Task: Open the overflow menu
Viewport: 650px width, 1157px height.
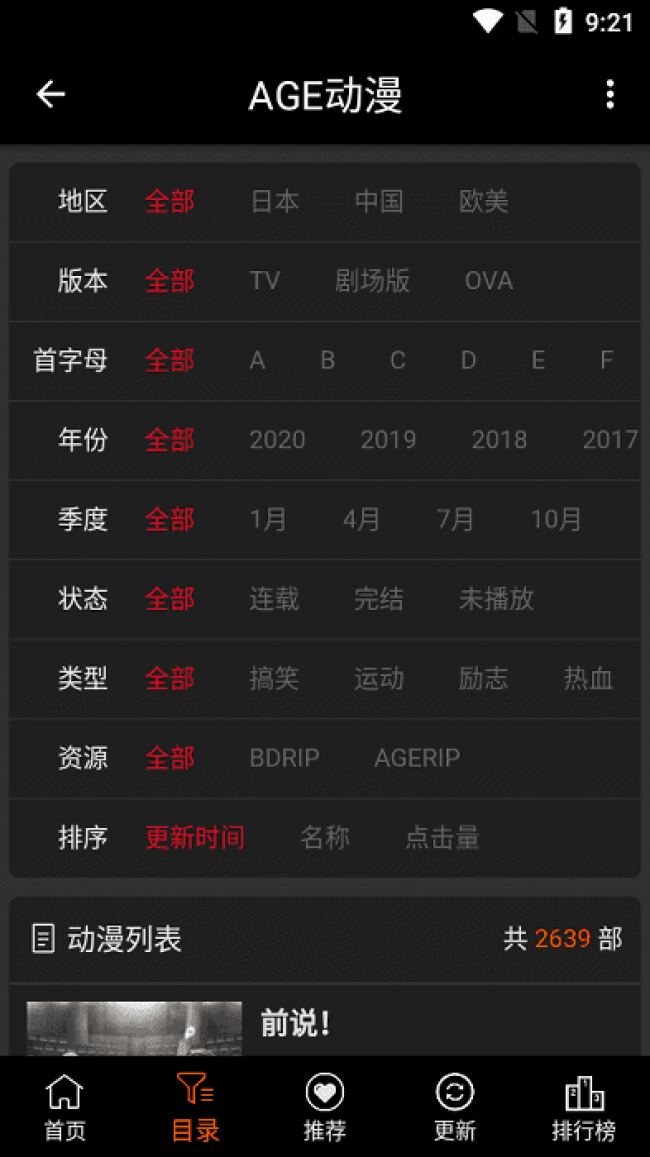Action: click(x=609, y=94)
